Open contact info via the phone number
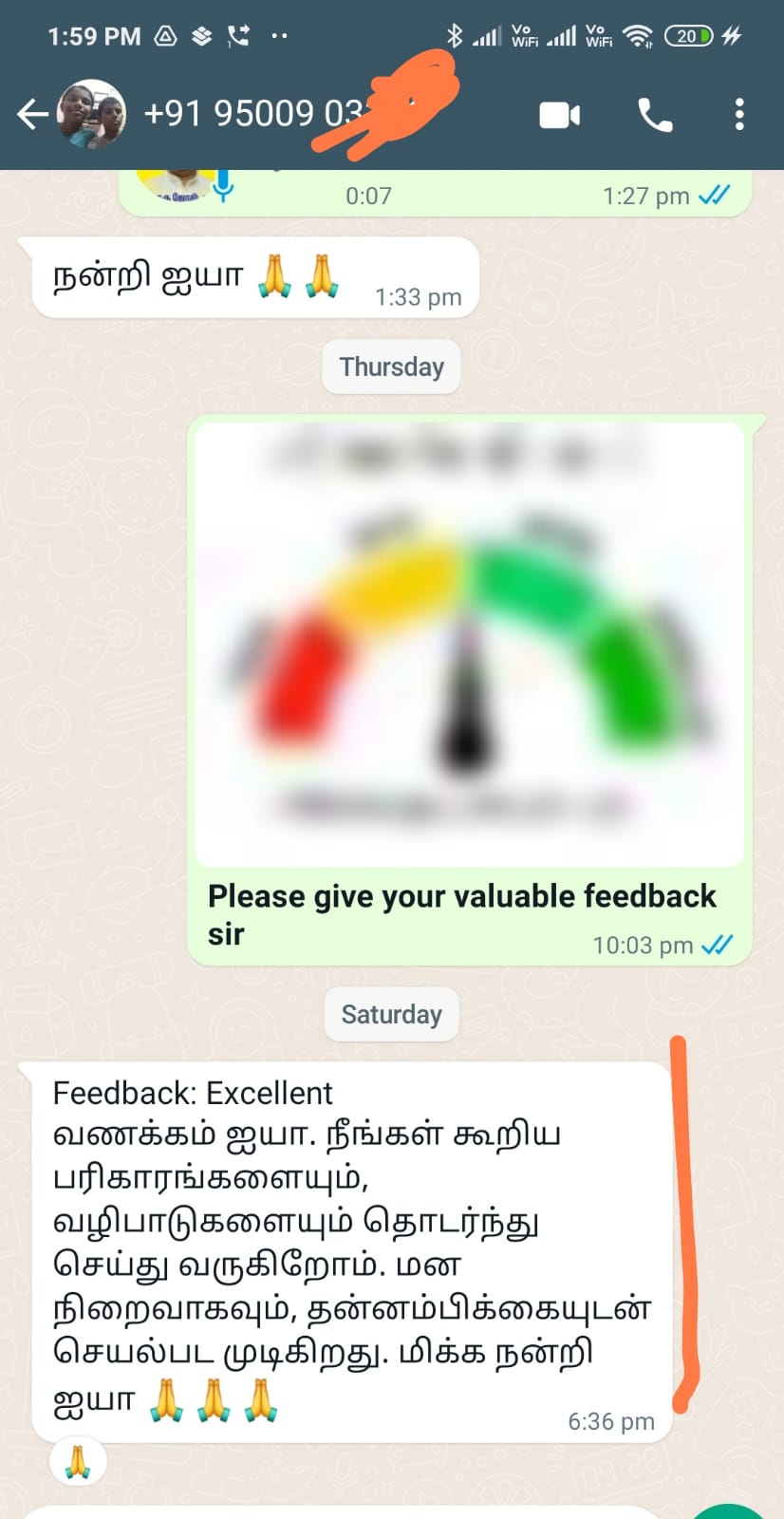Screen dimensions: 784x1519 252,114
